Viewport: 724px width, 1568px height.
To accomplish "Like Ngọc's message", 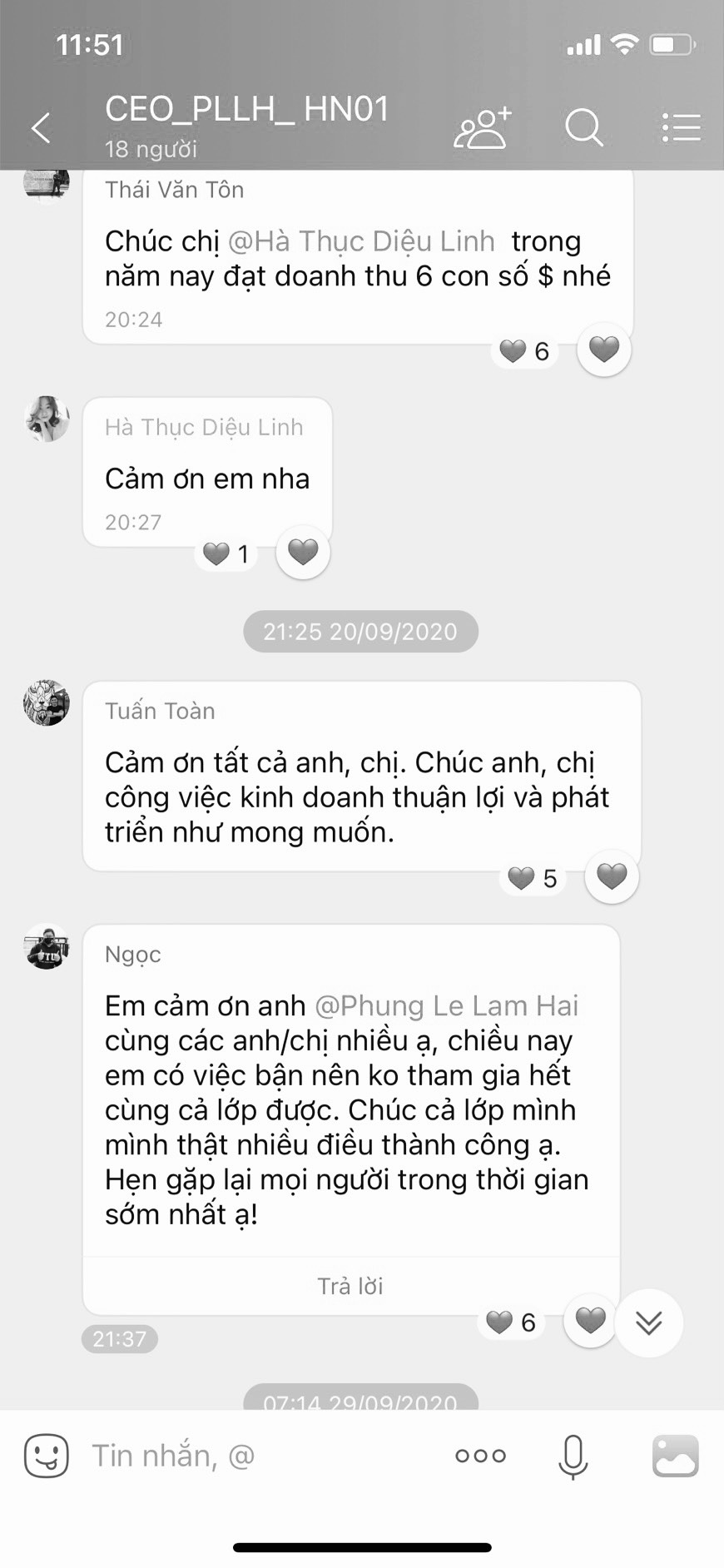I will (591, 1320).
